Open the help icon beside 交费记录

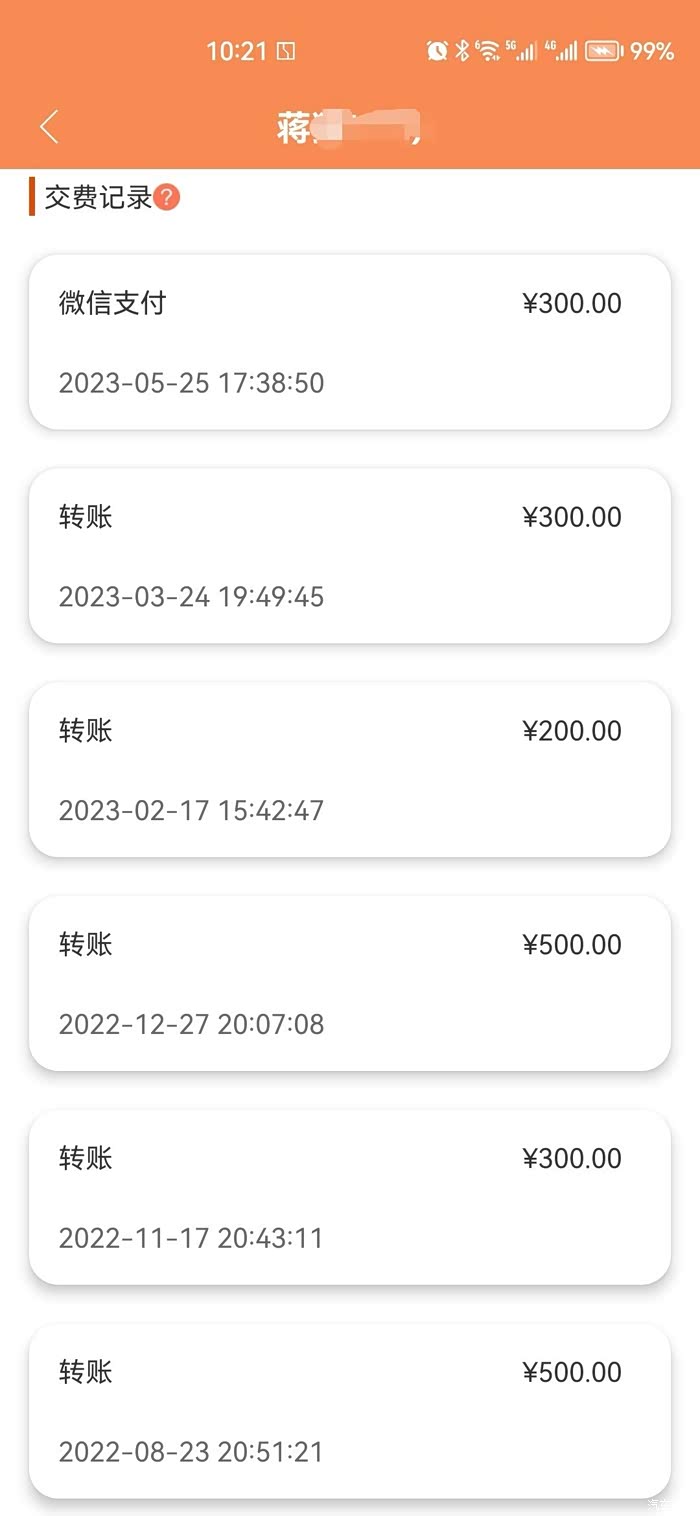(167, 198)
